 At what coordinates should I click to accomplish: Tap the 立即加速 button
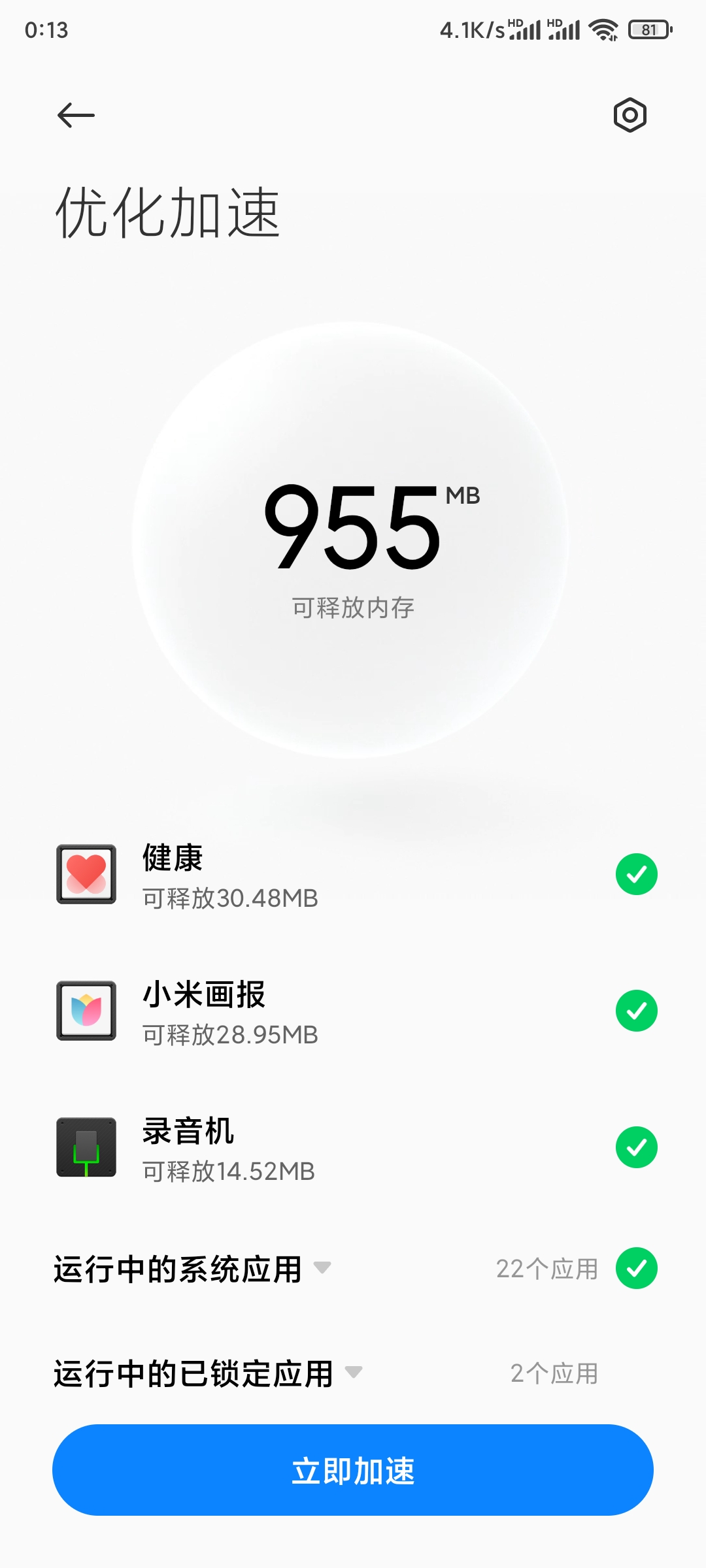point(353,1470)
